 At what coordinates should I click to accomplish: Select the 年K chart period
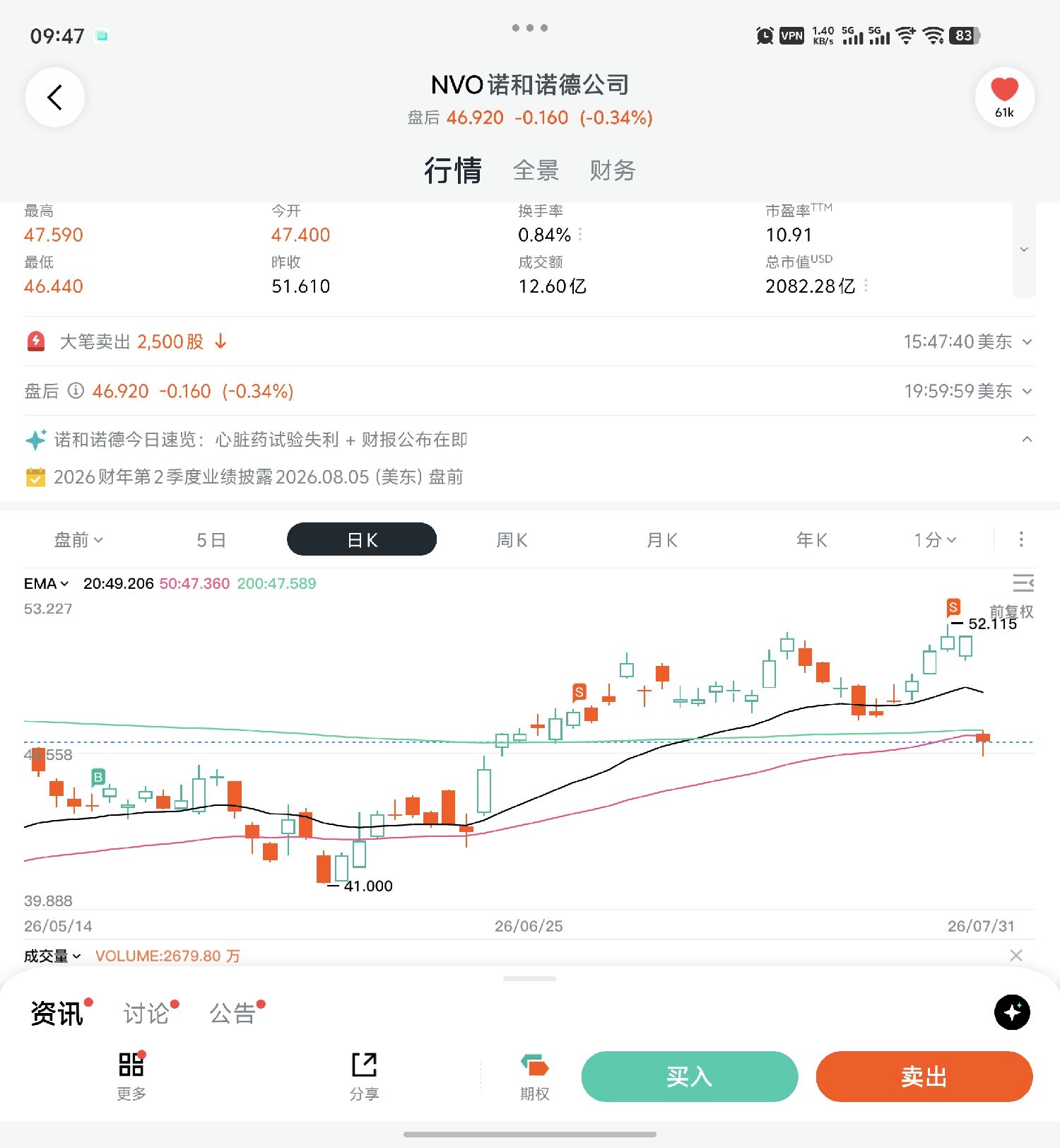[x=812, y=540]
